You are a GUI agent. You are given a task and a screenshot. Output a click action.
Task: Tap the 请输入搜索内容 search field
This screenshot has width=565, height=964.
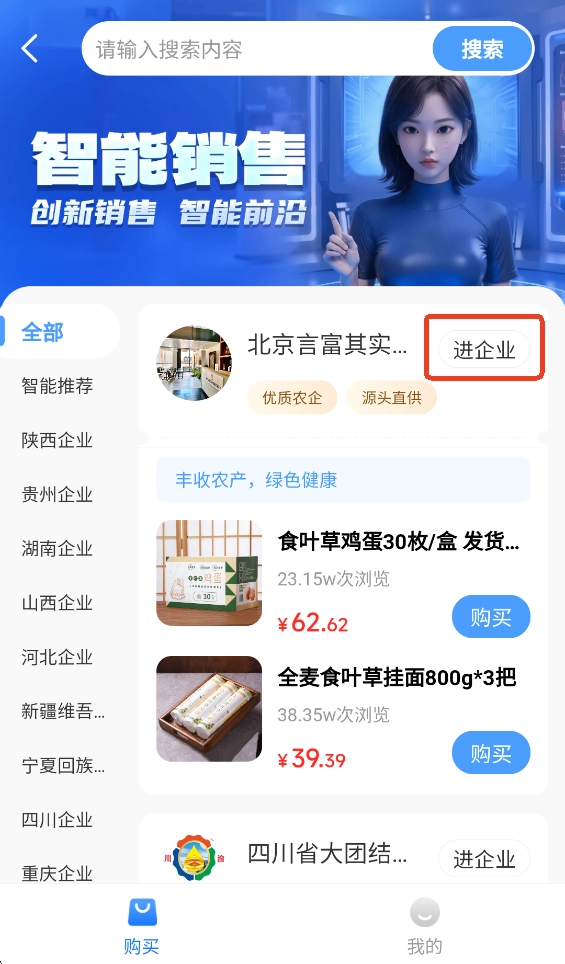tap(258, 49)
